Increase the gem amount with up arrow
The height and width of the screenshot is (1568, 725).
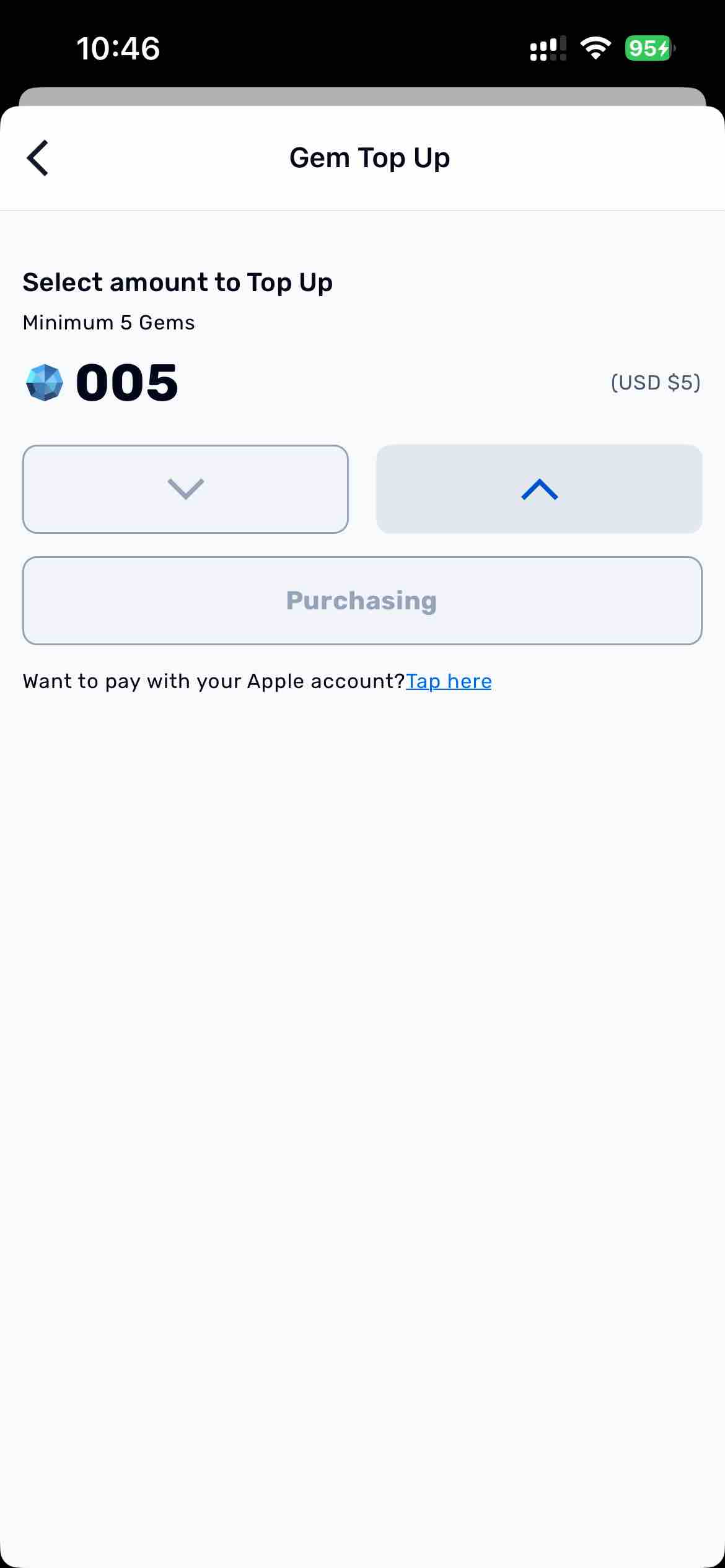coord(539,489)
